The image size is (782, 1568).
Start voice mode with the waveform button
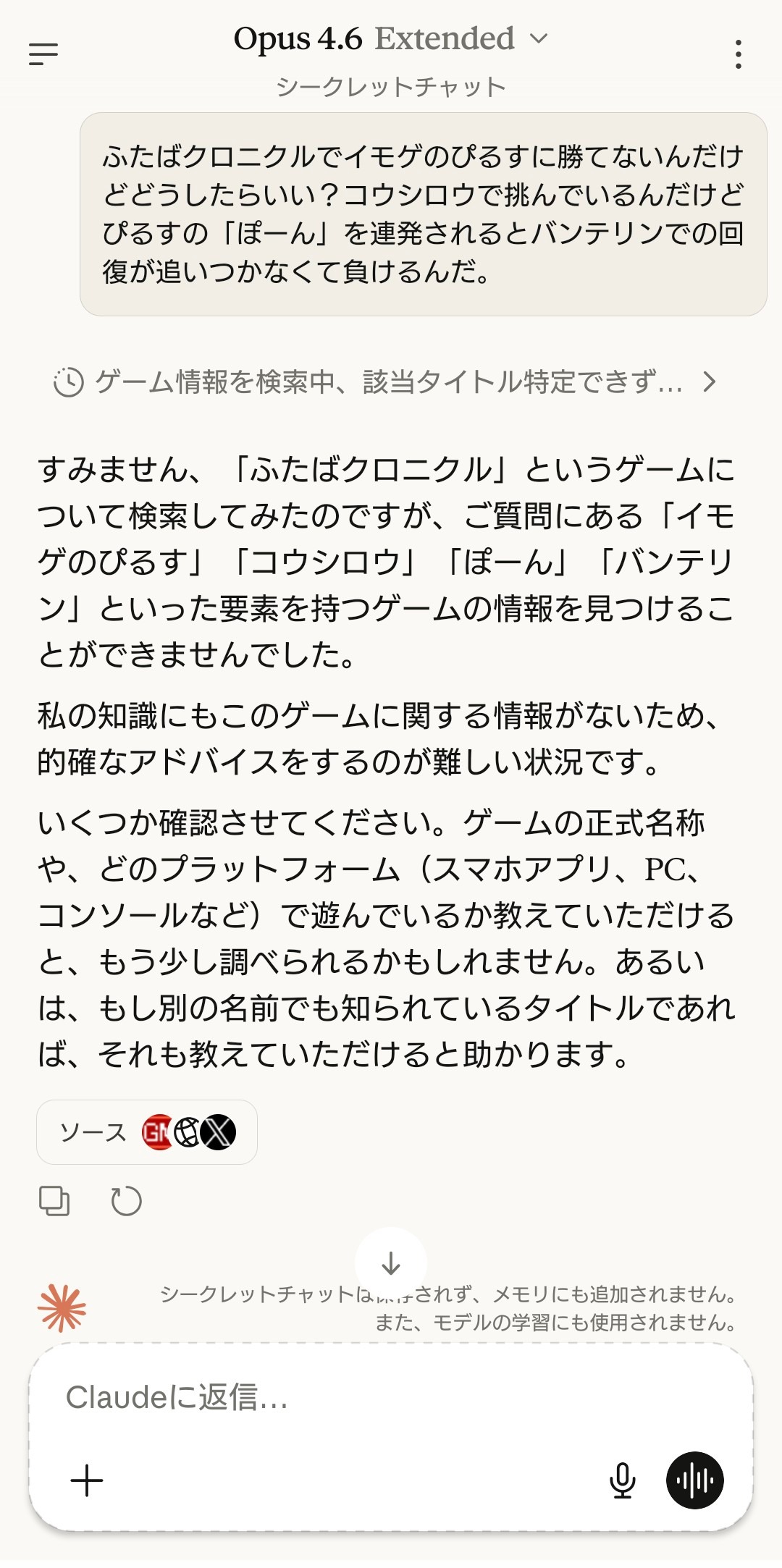[694, 1480]
